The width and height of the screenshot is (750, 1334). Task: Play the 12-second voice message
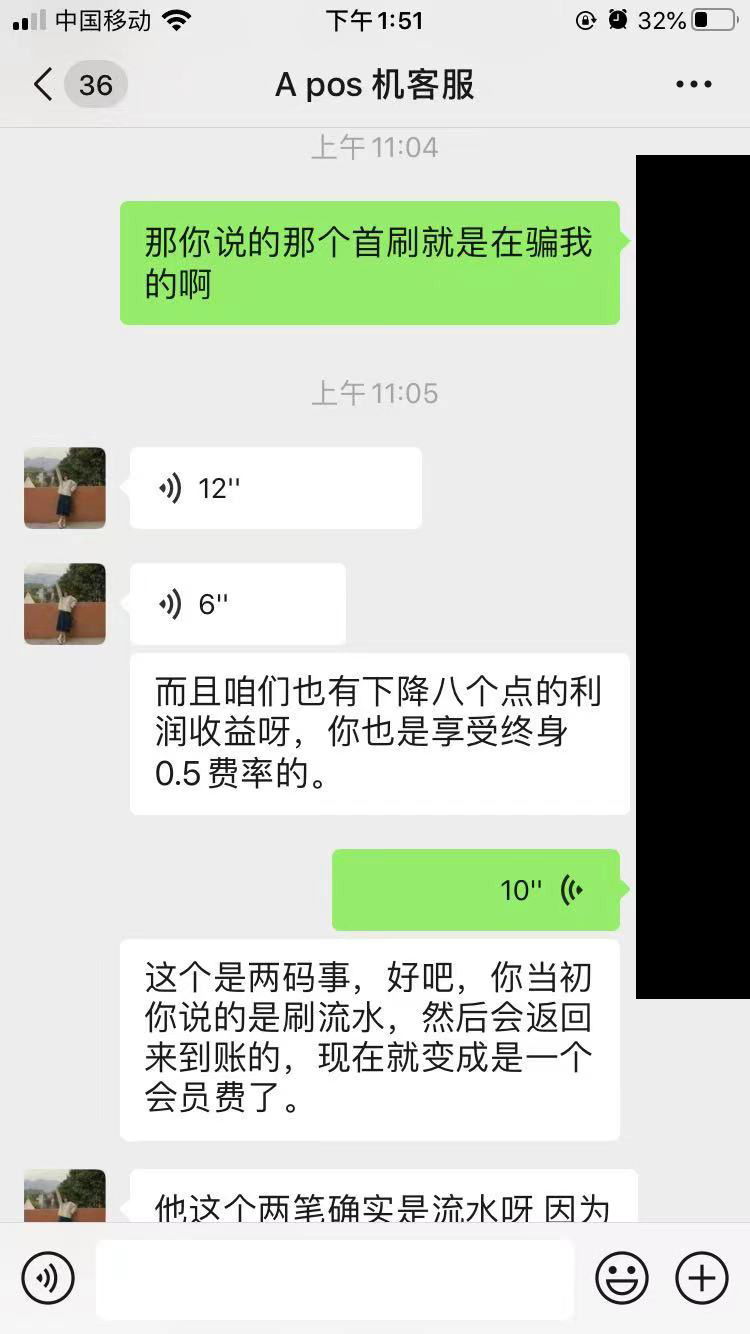(275, 488)
